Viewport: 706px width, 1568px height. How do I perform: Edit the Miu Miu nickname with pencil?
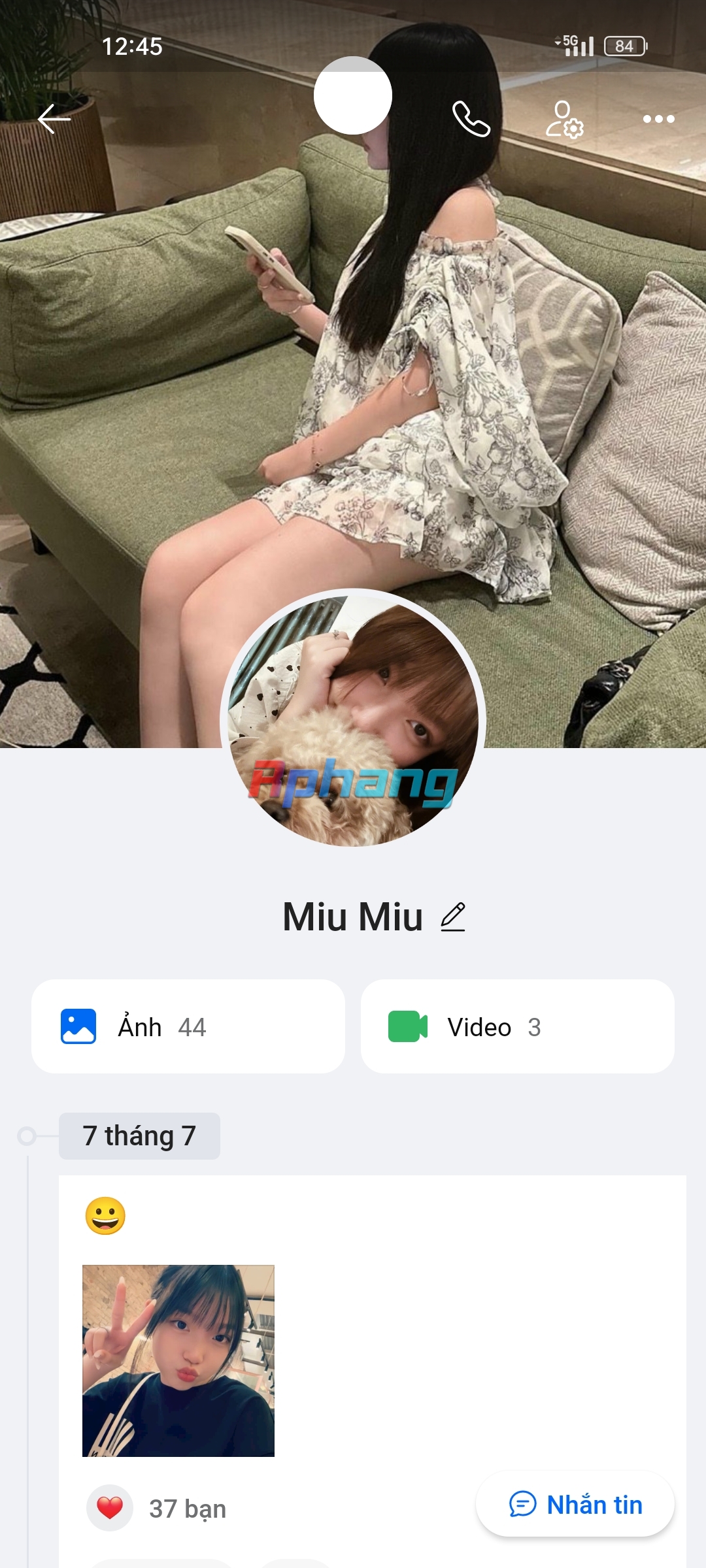[x=453, y=917]
